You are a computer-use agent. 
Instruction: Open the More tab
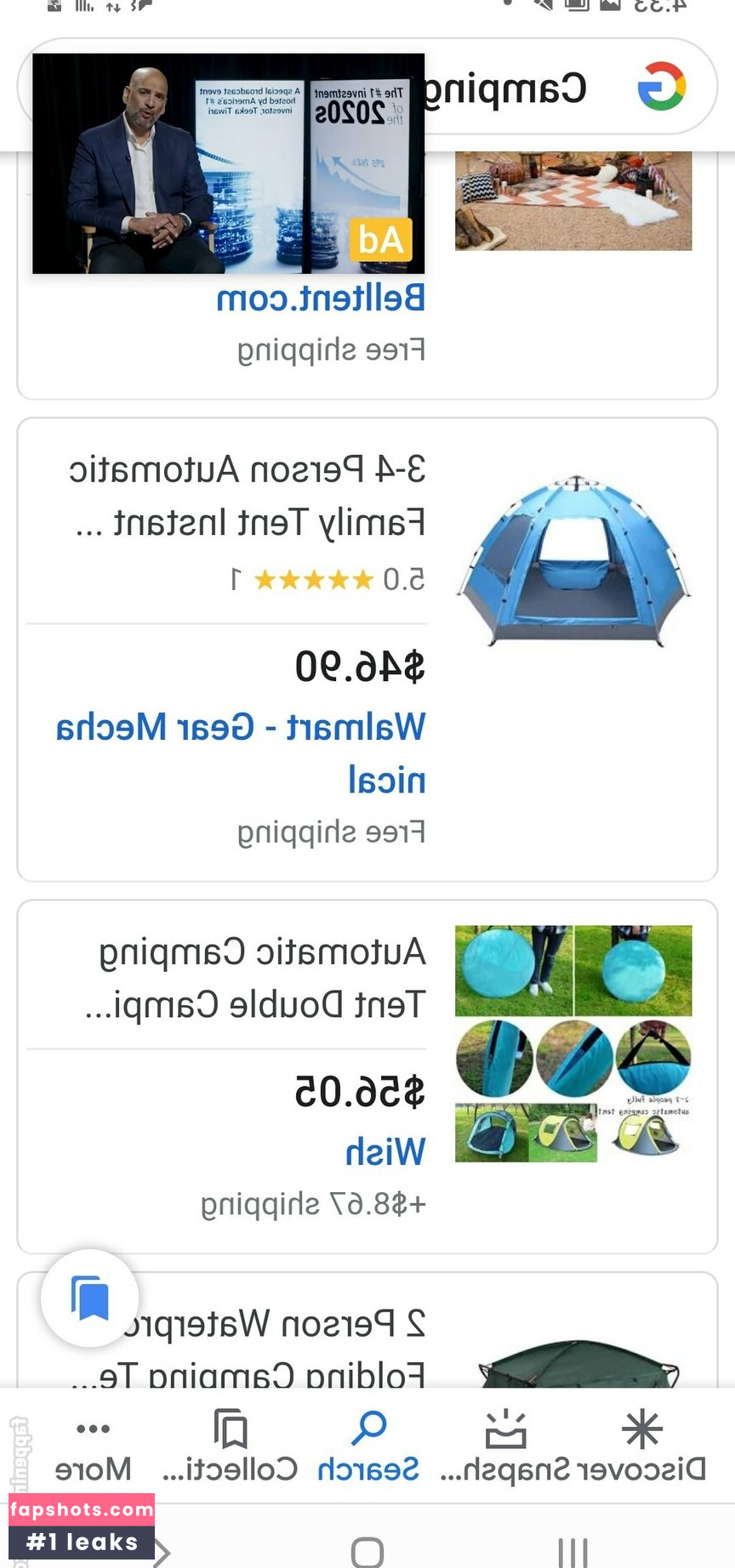[93, 1446]
